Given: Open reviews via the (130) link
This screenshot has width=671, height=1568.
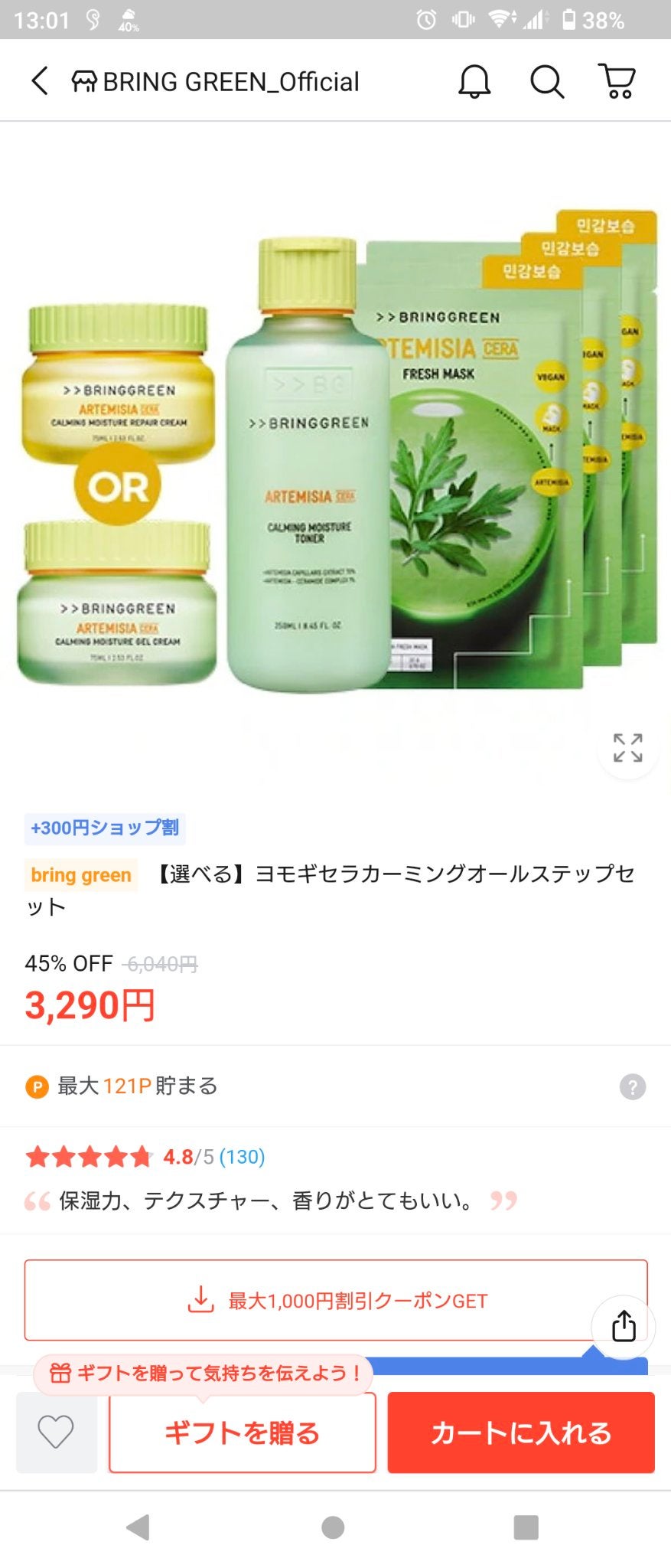Looking at the screenshot, I should tap(240, 1158).
